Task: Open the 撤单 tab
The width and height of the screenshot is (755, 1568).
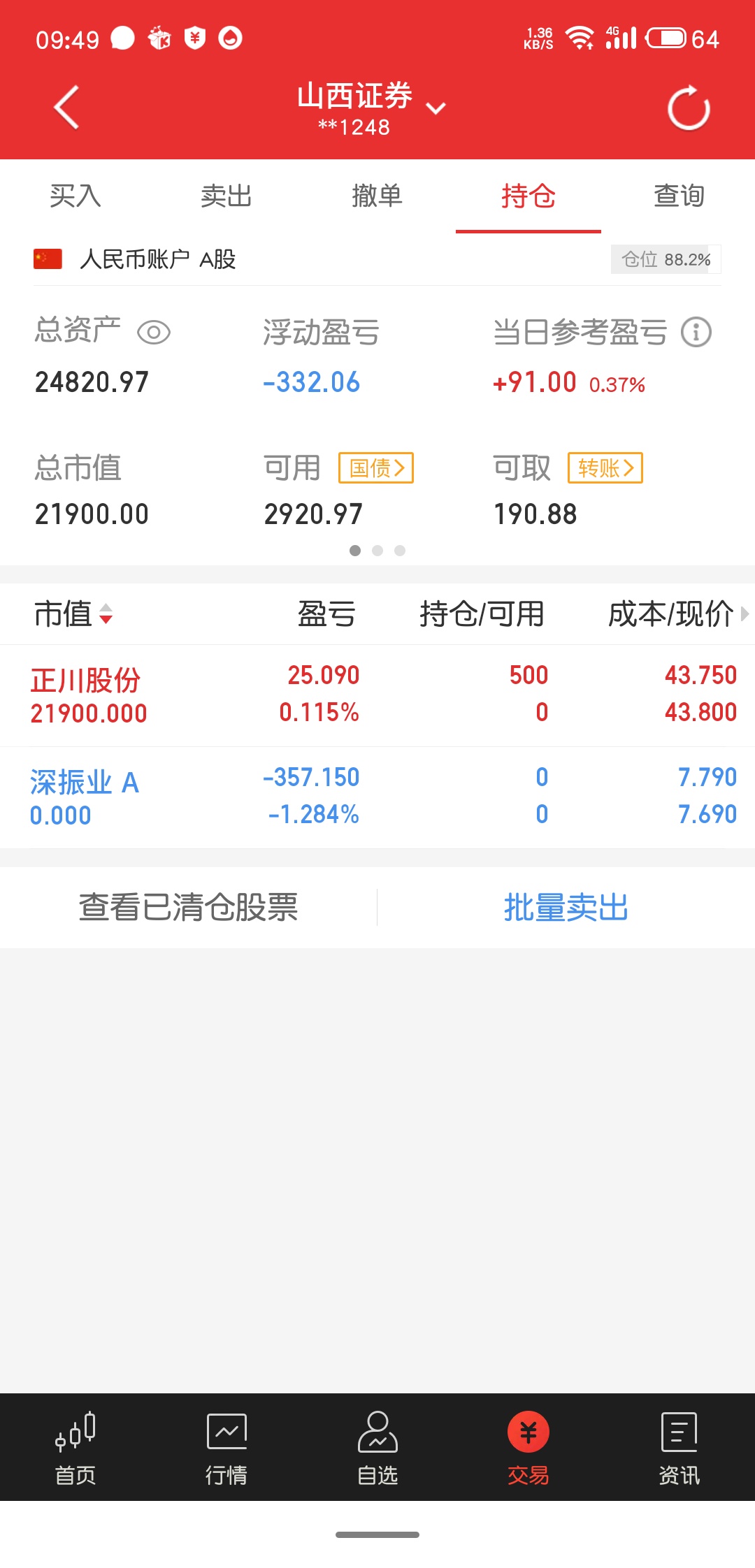Action: [x=377, y=196]
